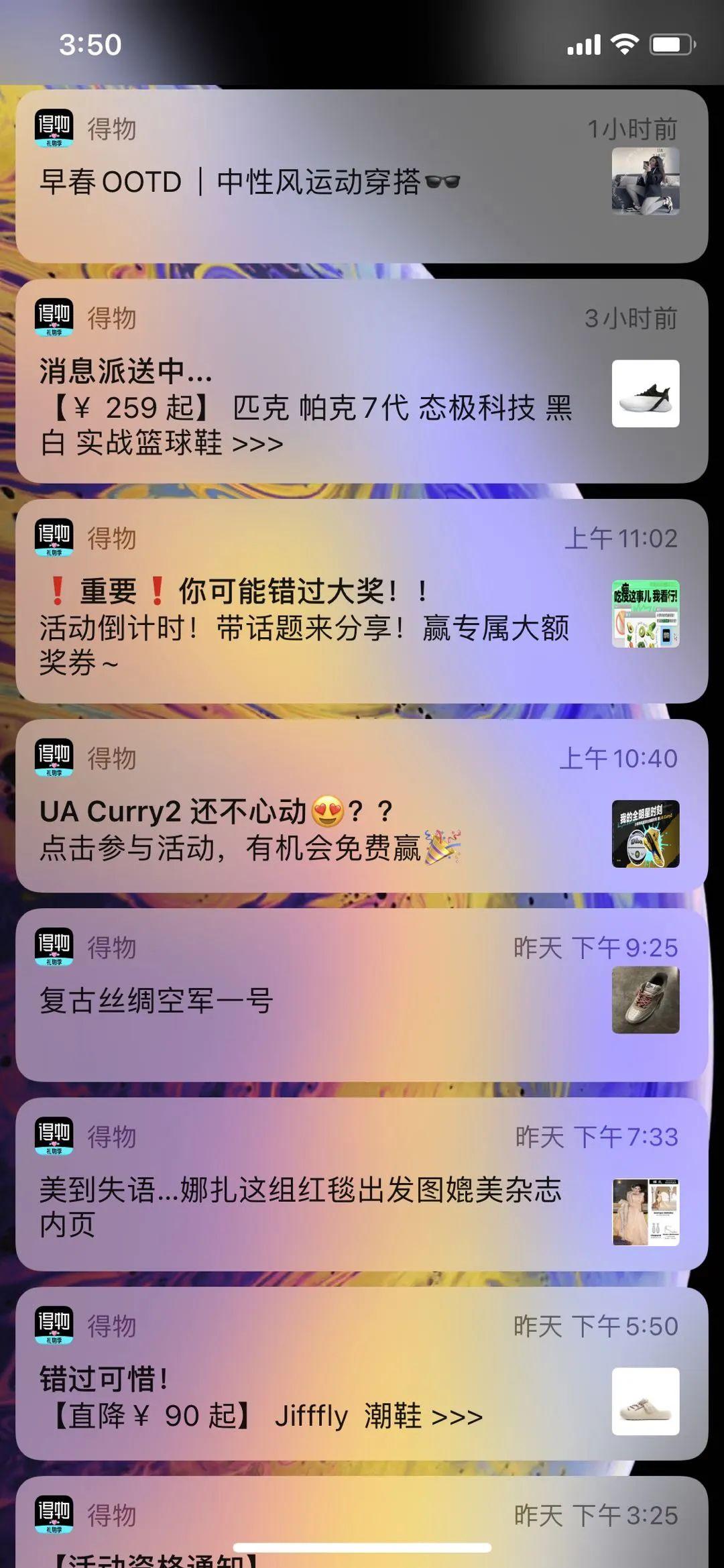
Task: Tap the 得物 icon beside the 重要 大奖 alert
Action: pos(51,537)
